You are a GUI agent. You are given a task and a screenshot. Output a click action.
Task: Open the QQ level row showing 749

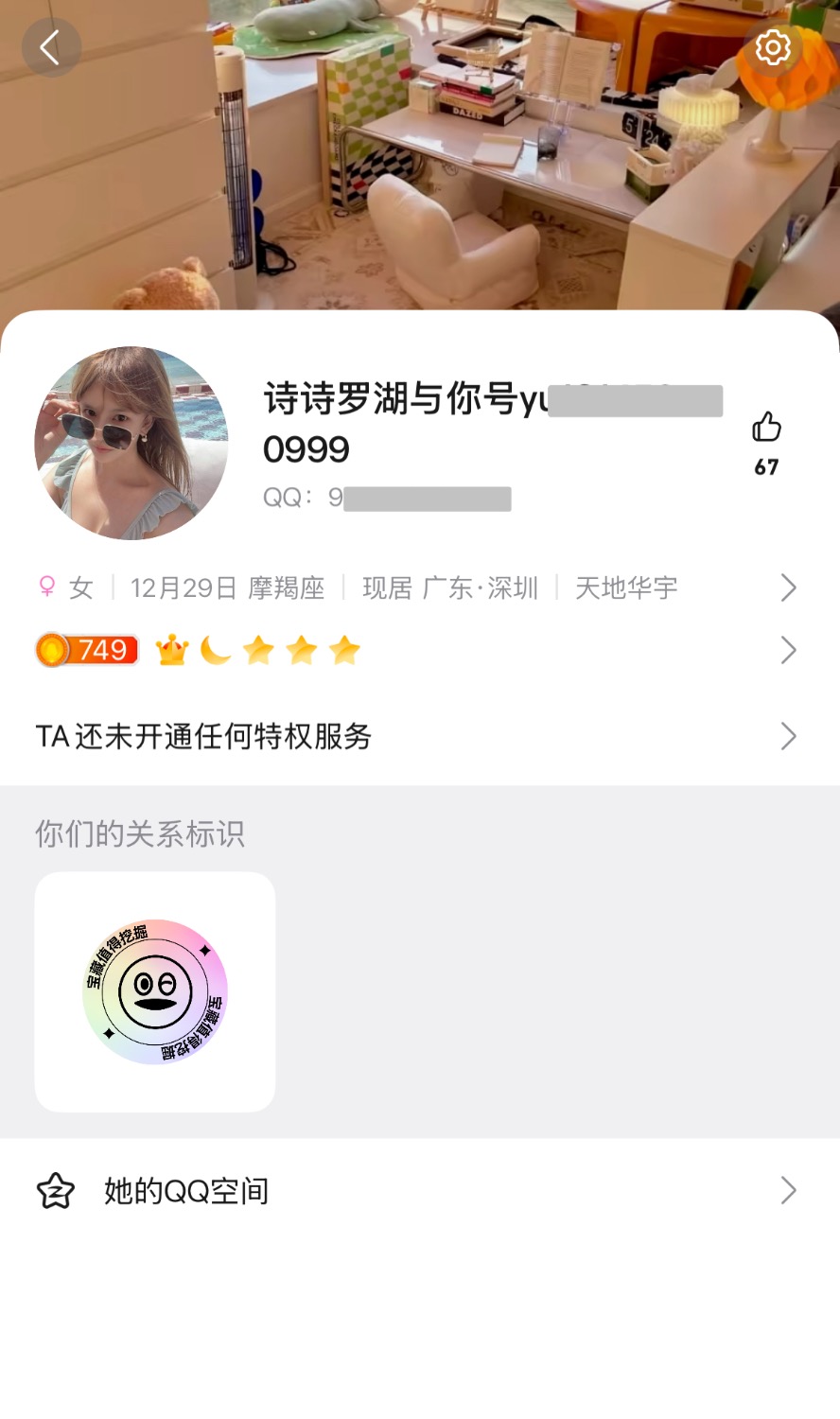tap(416, 651)
